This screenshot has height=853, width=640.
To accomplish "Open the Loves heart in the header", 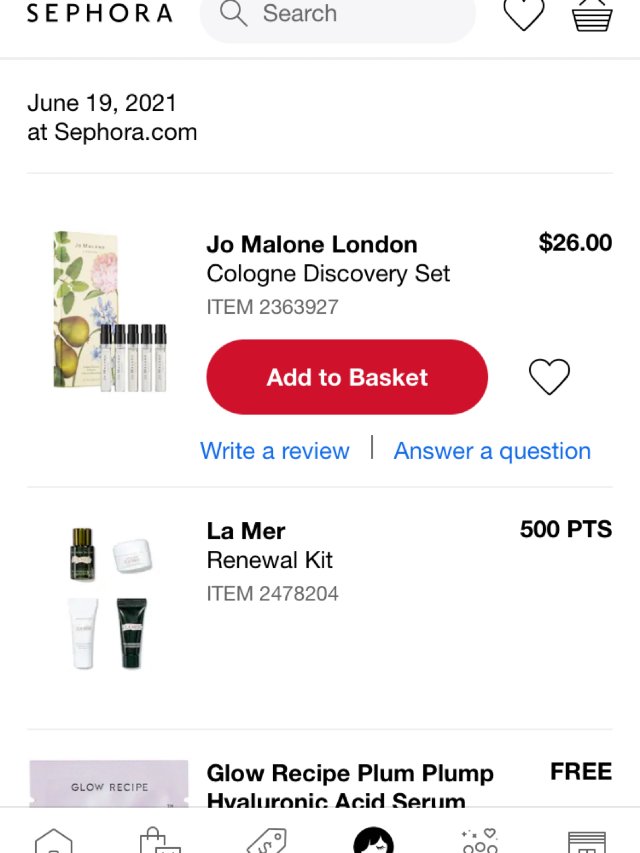I will coord(523,14).
